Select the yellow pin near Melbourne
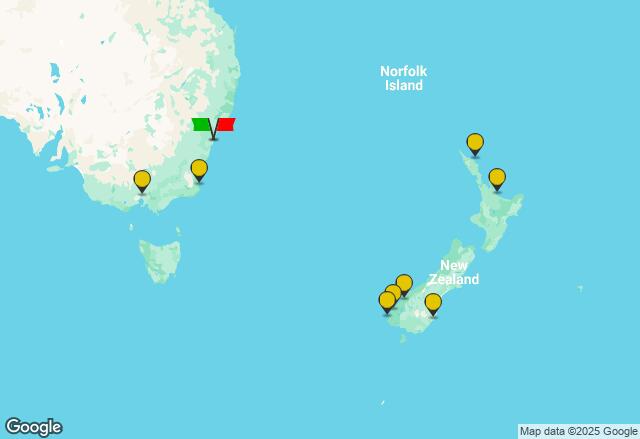This screenshot has height=439, width=640. pos(142,180)
